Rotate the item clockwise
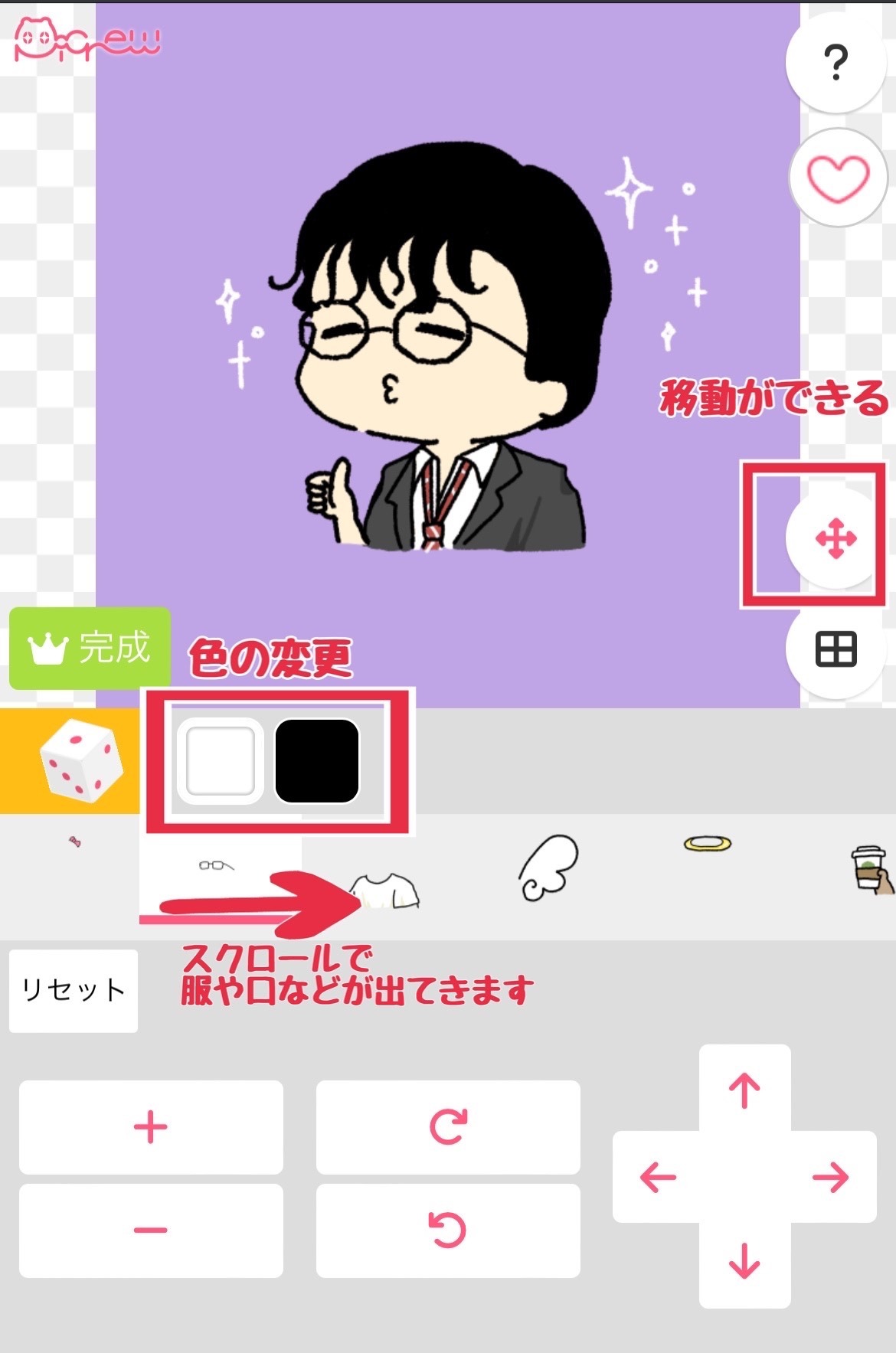The image size is (896, 1353). (x=448, y=1126)
